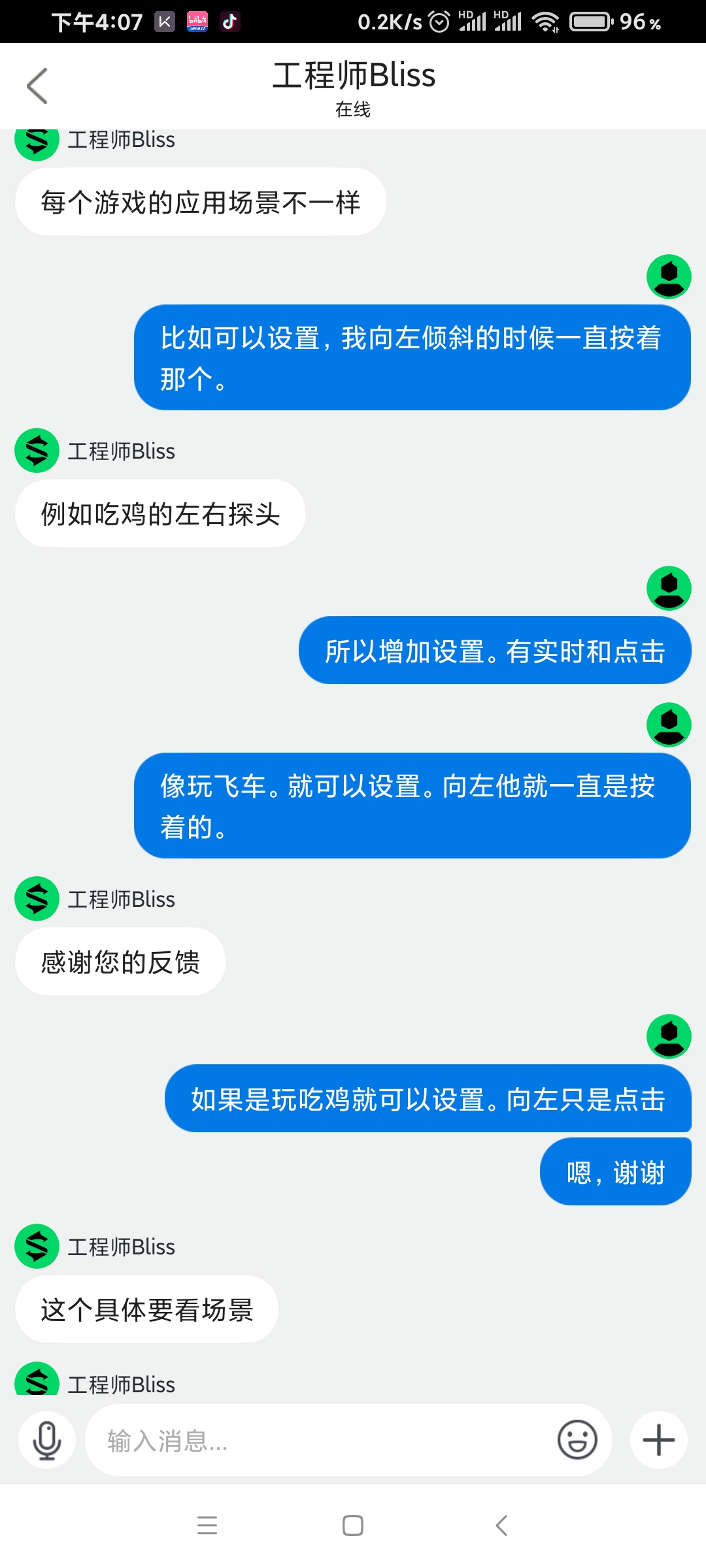Tap the voice input microphone button

47,1440
